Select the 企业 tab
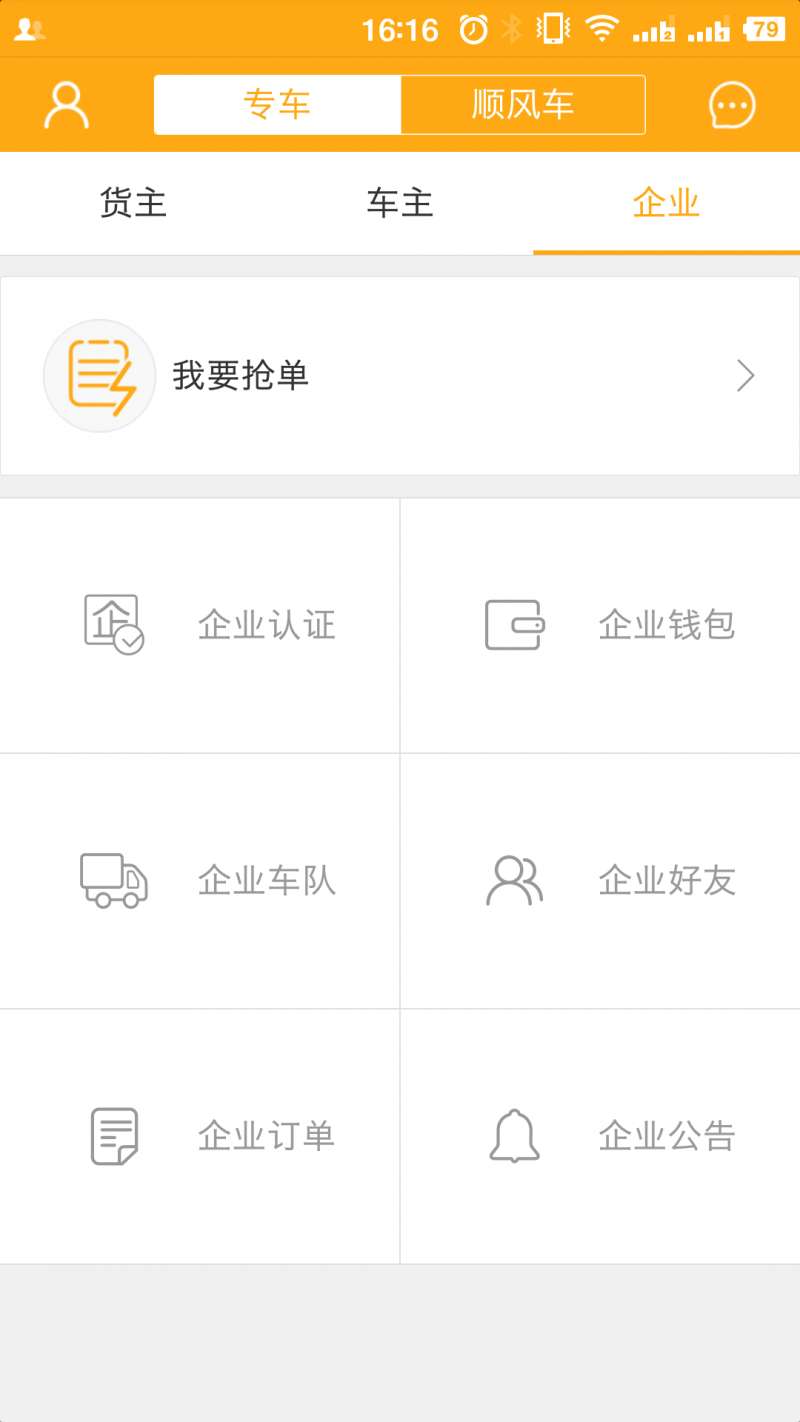Viewport: 800px width, 1422px height. pyautogui.click(x=666, y=203)
